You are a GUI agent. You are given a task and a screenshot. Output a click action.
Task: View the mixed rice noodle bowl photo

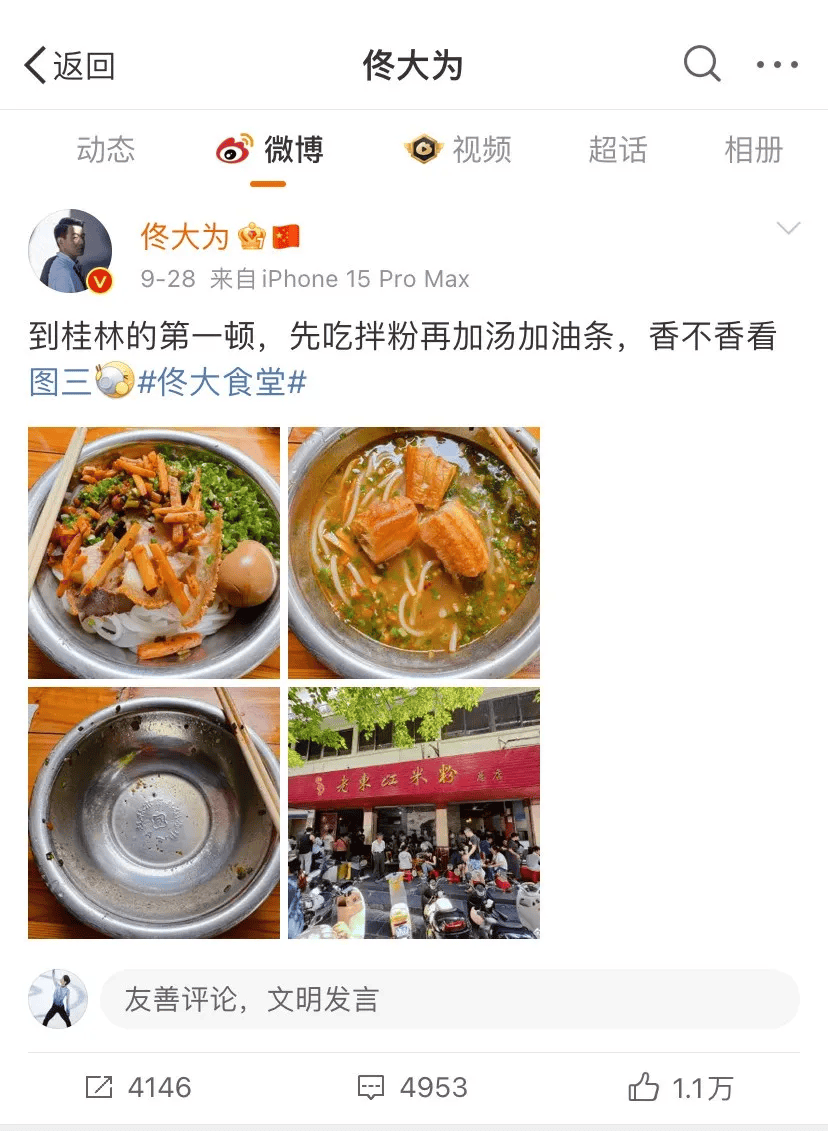pos(154,553)
